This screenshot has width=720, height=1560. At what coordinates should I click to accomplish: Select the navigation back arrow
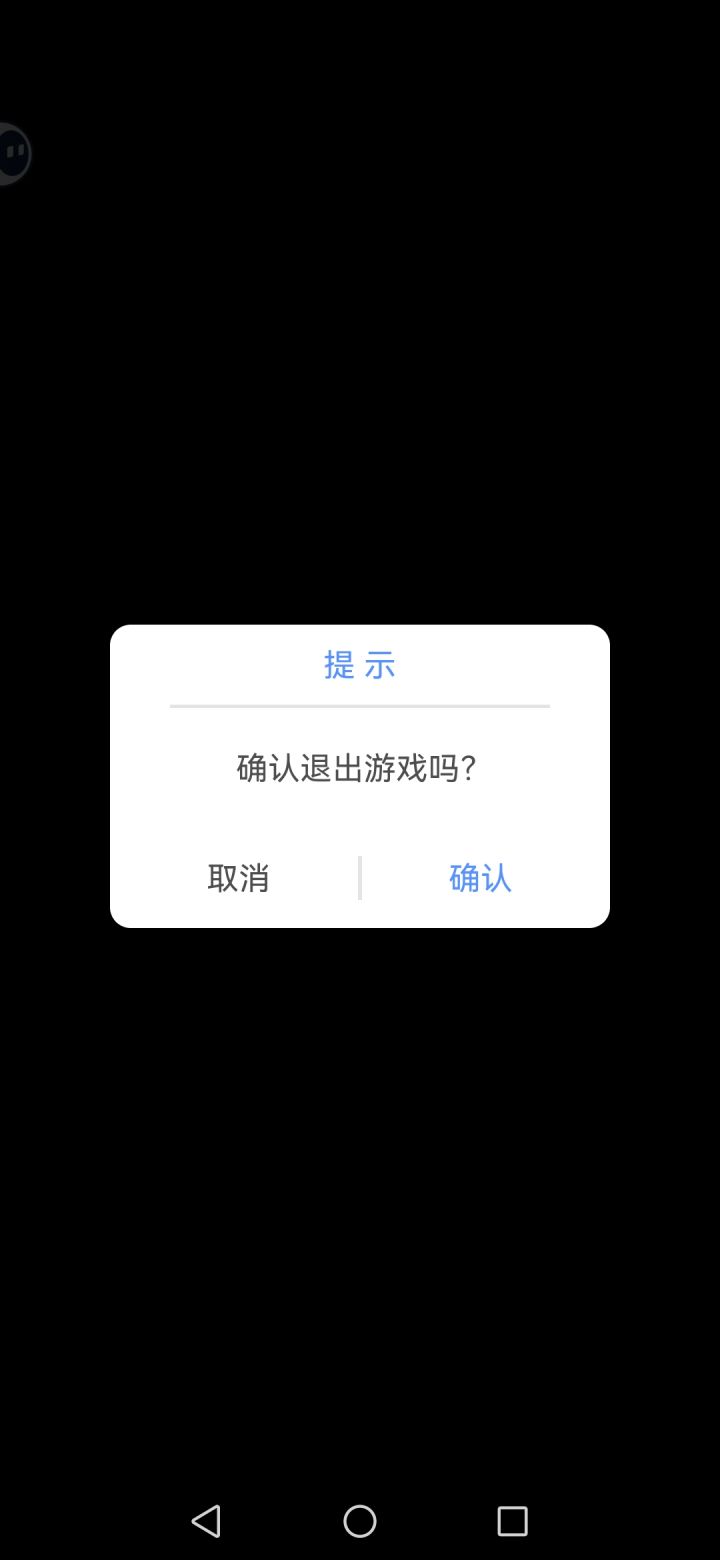pyautogui.click(x=207, y=1521)
